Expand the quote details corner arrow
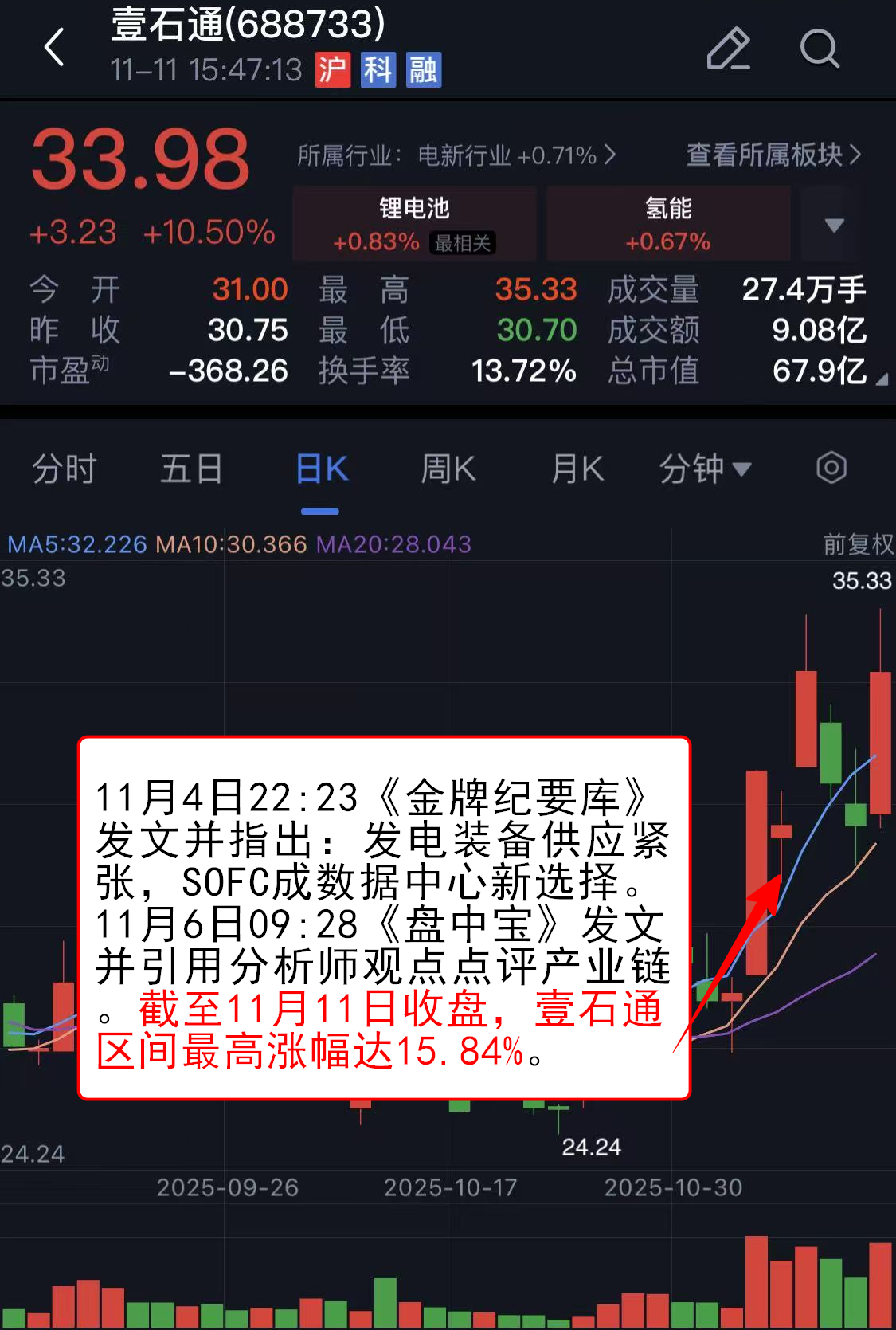The height and width of the screenshot is (1330, 896). (x=881, y=380)
